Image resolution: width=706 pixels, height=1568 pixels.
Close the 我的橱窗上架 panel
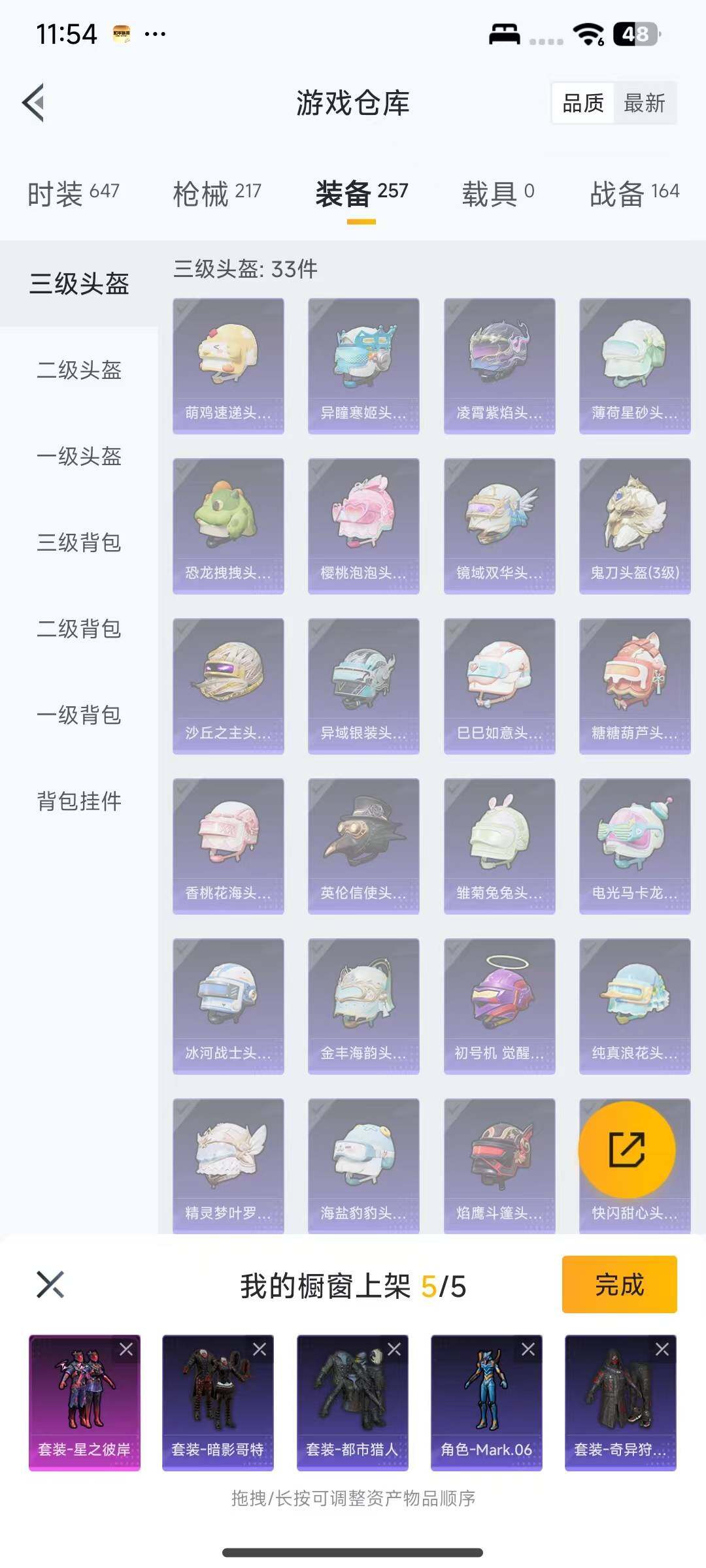(x=50, y=1284)
